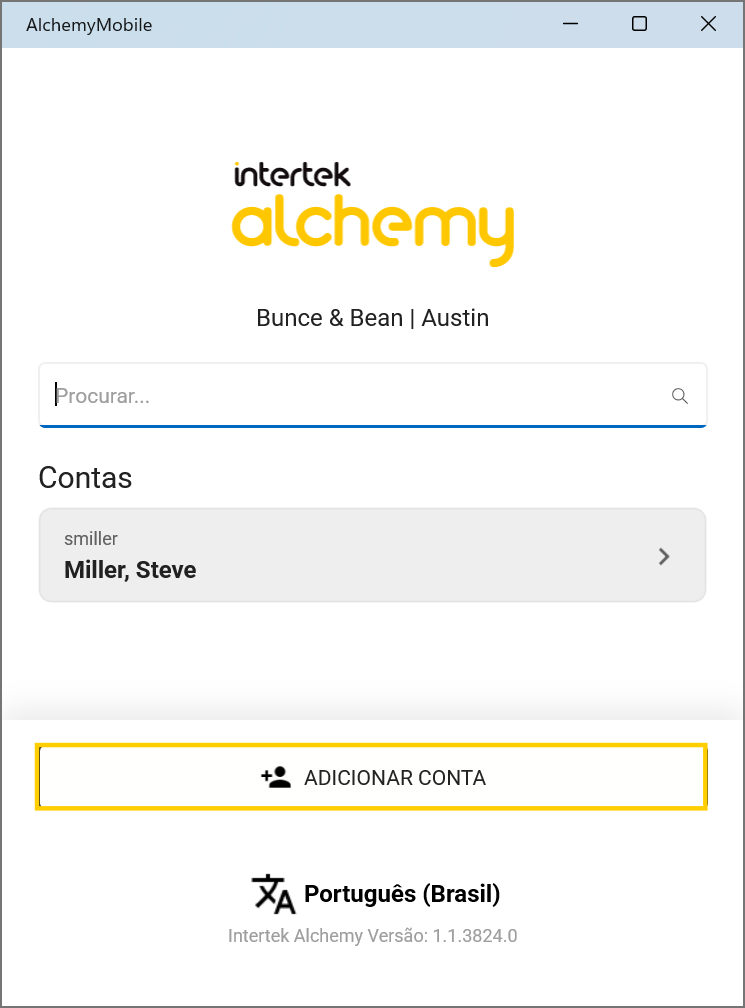Close the AlchemyMobile window

[708, 24]
